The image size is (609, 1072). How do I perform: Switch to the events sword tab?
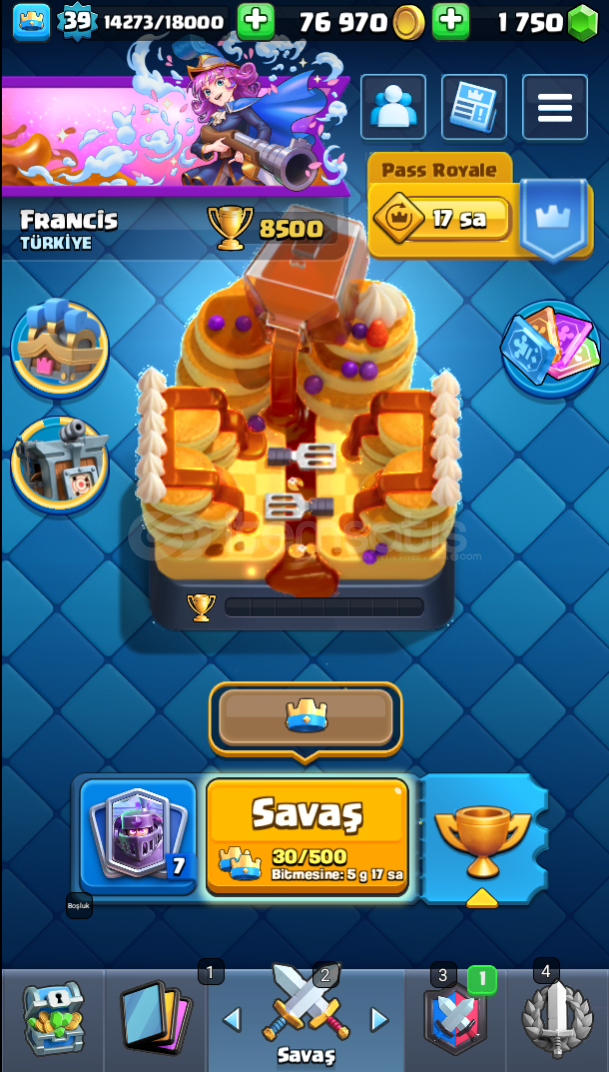557,1018
